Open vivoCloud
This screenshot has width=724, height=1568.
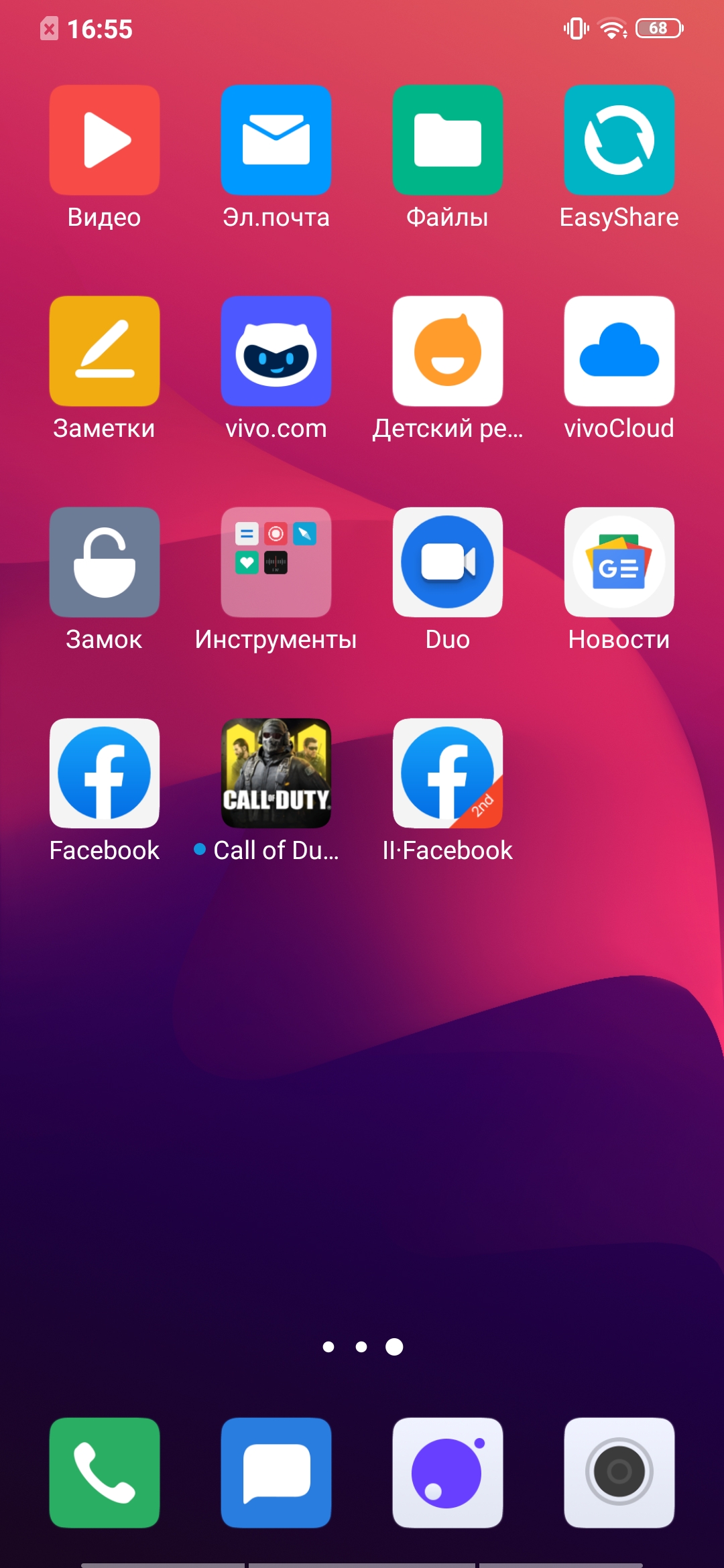click(x=619, y=351)
